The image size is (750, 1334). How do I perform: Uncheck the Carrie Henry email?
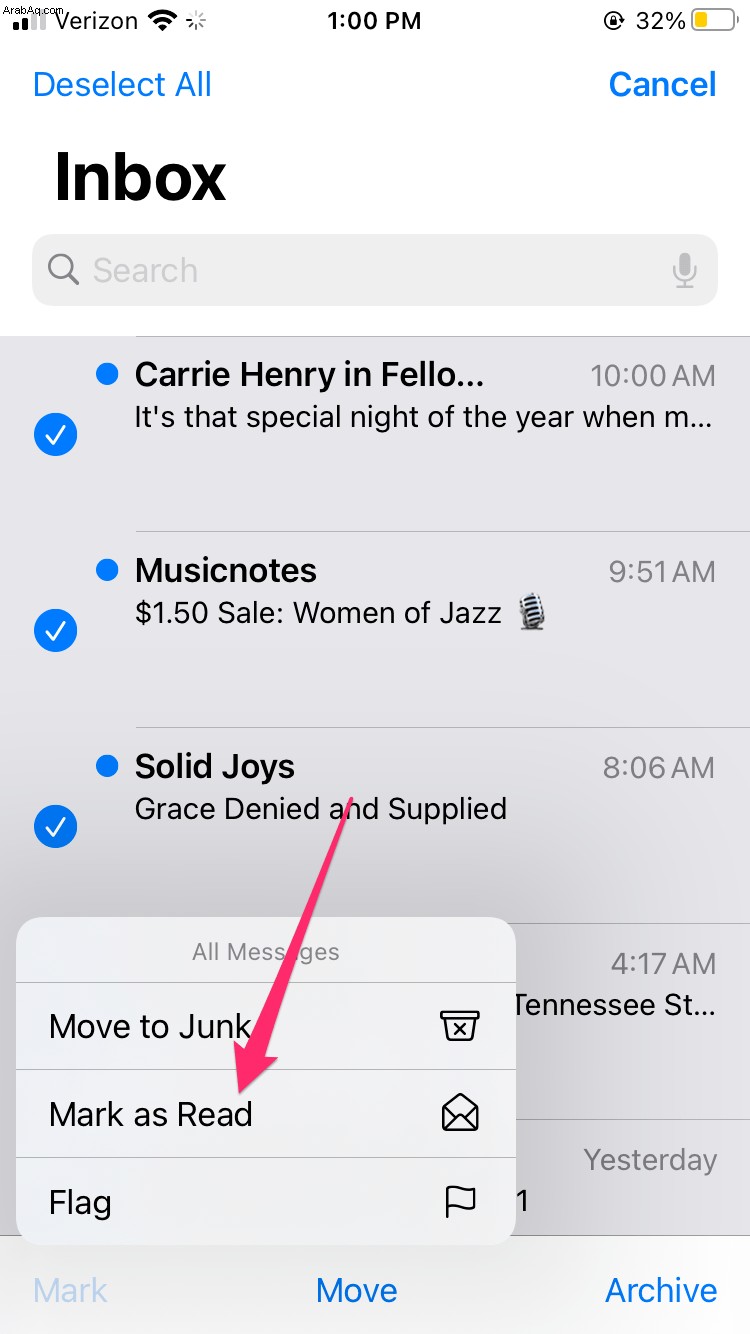click(x=56, y=434)
